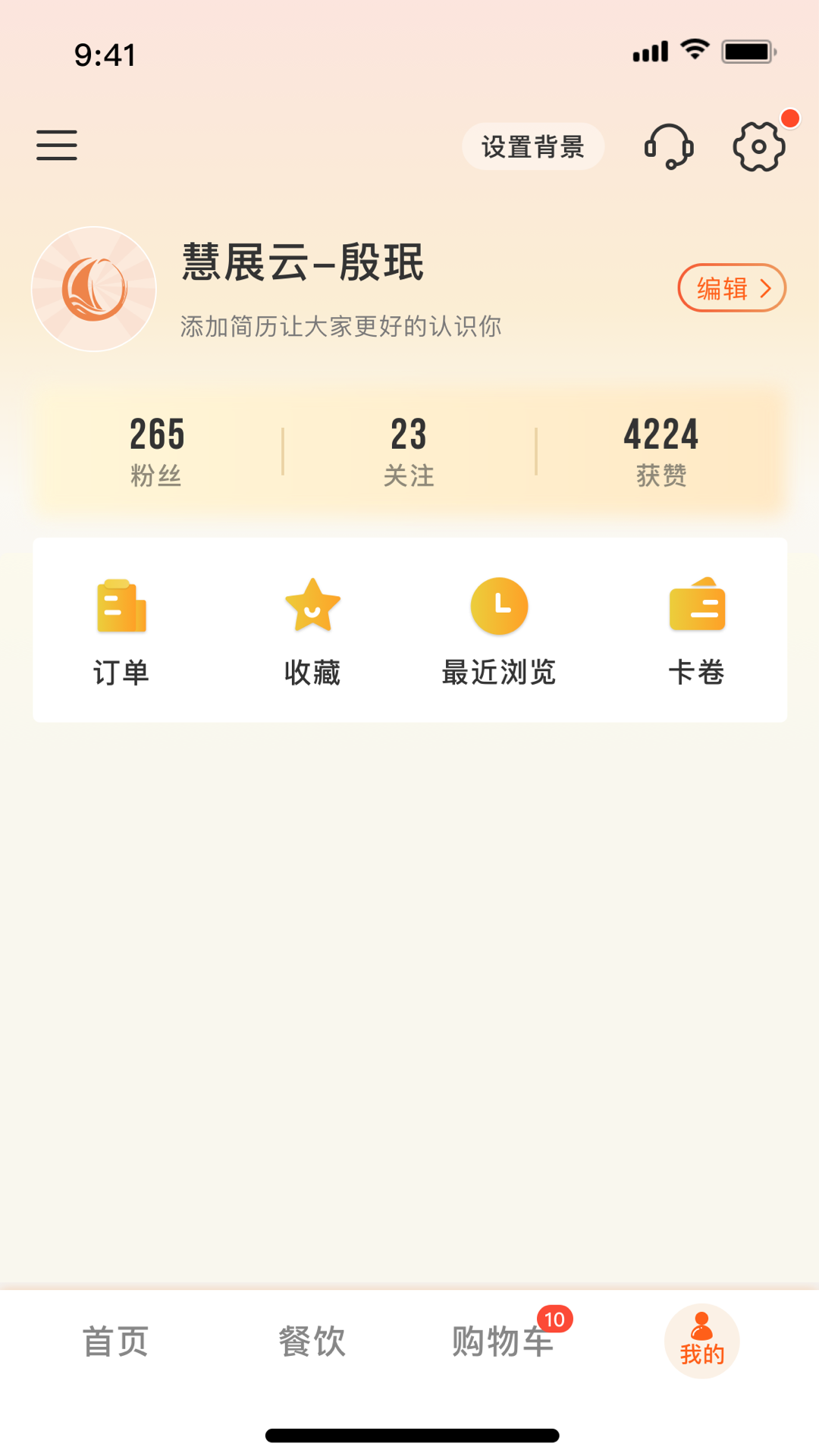Contact customer service via headset icon
The width and height of the screenshot is (819, 1456).
[669, 146]
